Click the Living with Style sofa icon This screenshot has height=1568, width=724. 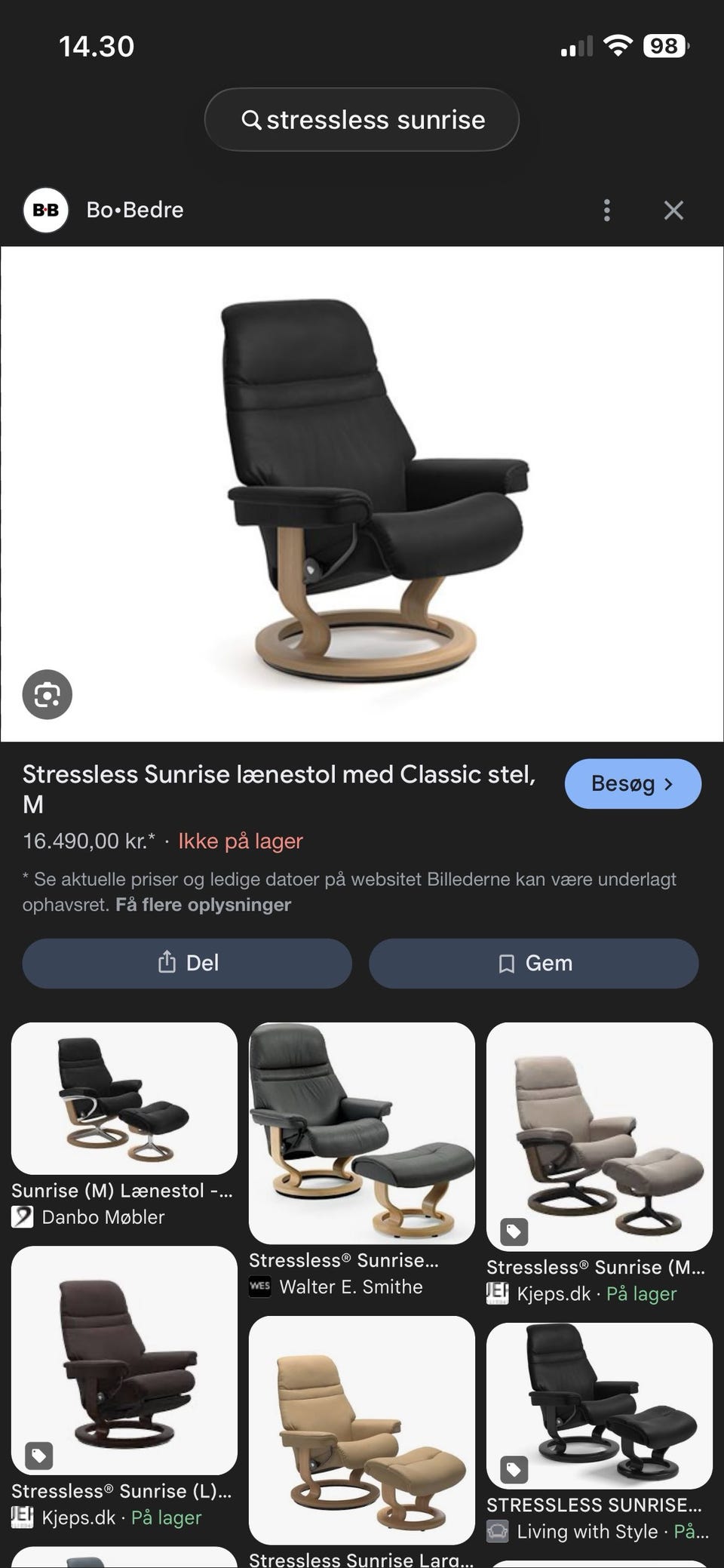(499, 1531)
